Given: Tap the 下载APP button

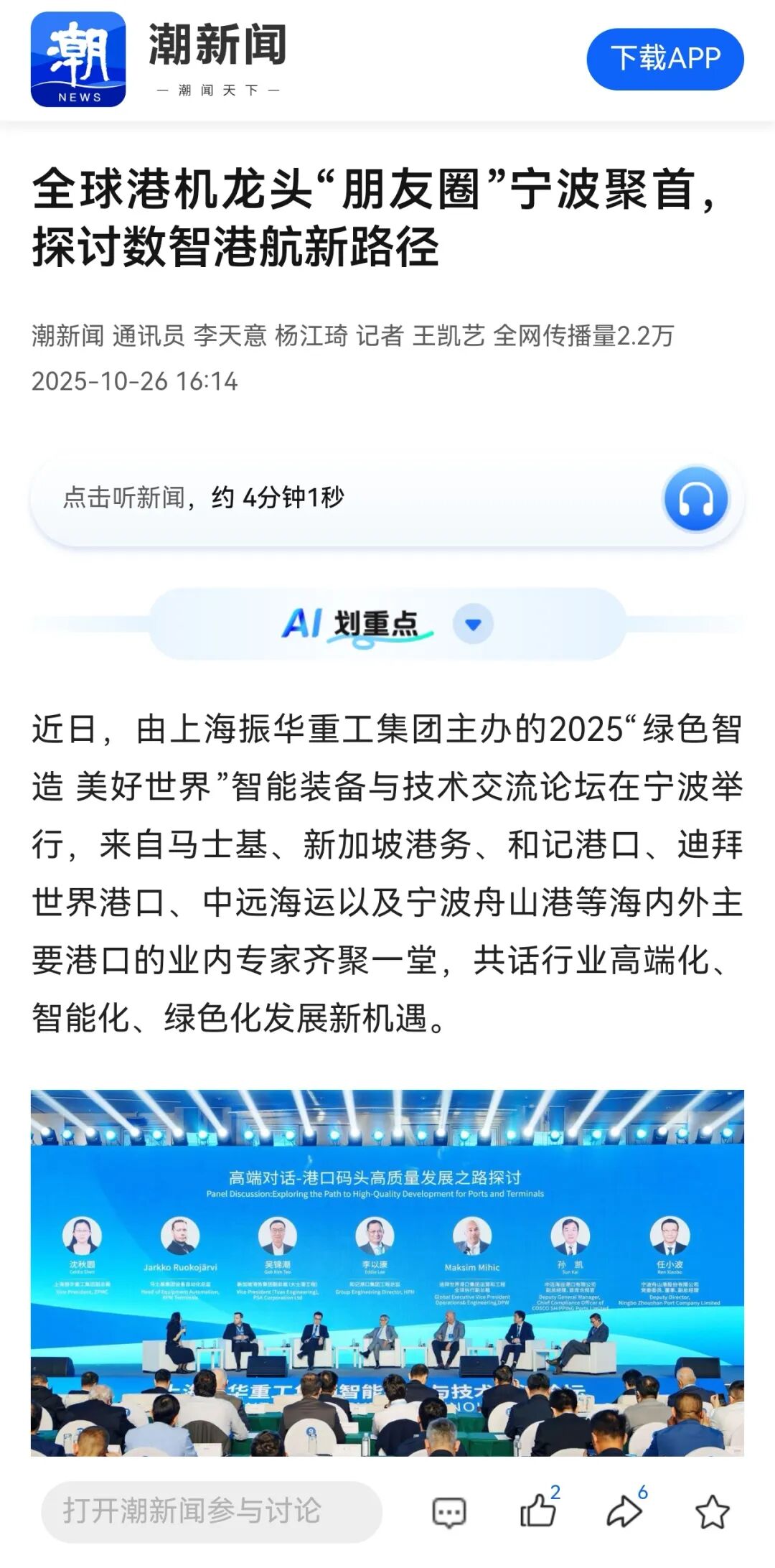Looking at the screenshot, I should (x=664, y=59).
